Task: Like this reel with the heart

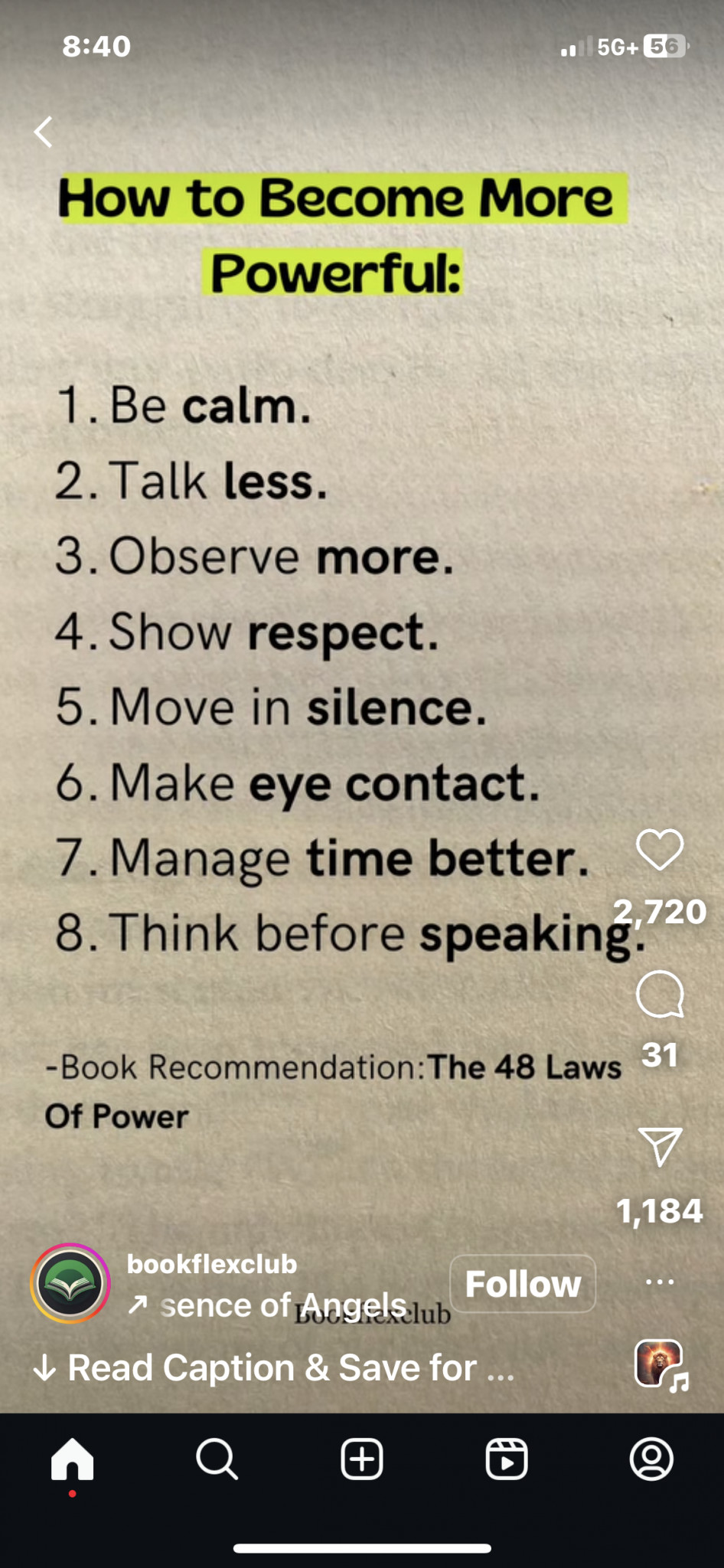Action: pos(659,850)
